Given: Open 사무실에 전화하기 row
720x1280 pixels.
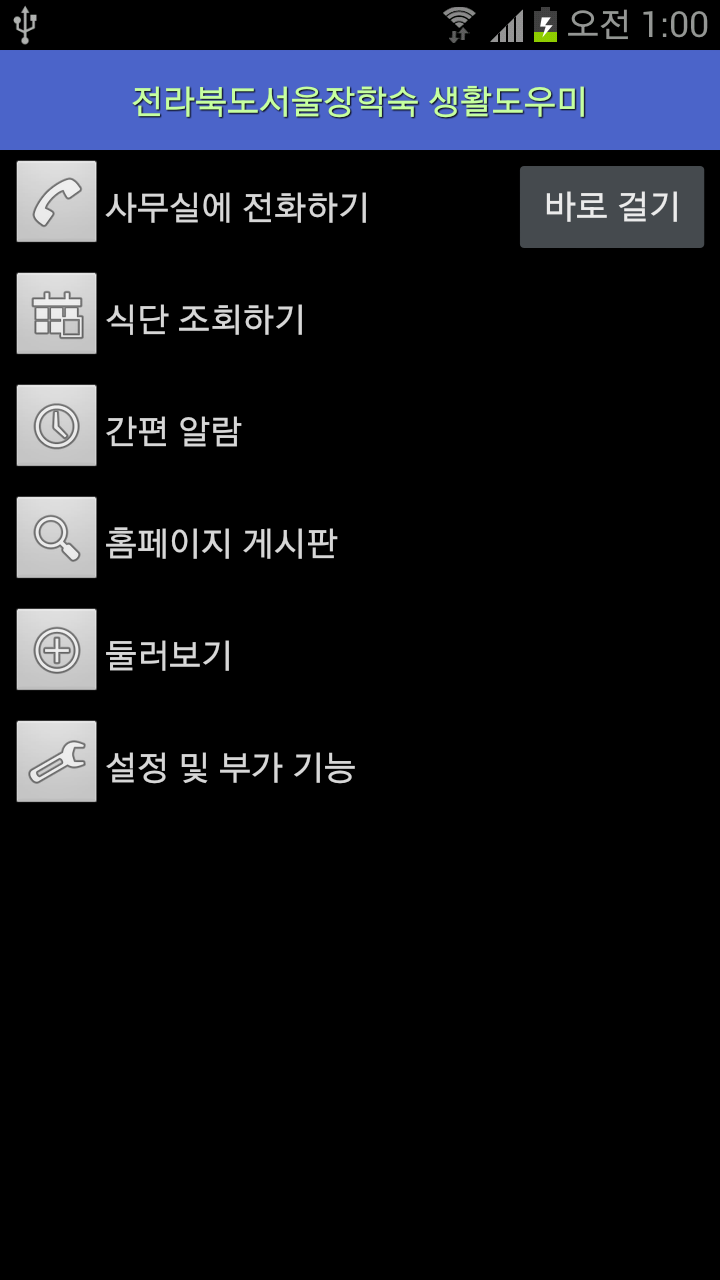Looking at the screenshot, I should [x=237, y=207].
